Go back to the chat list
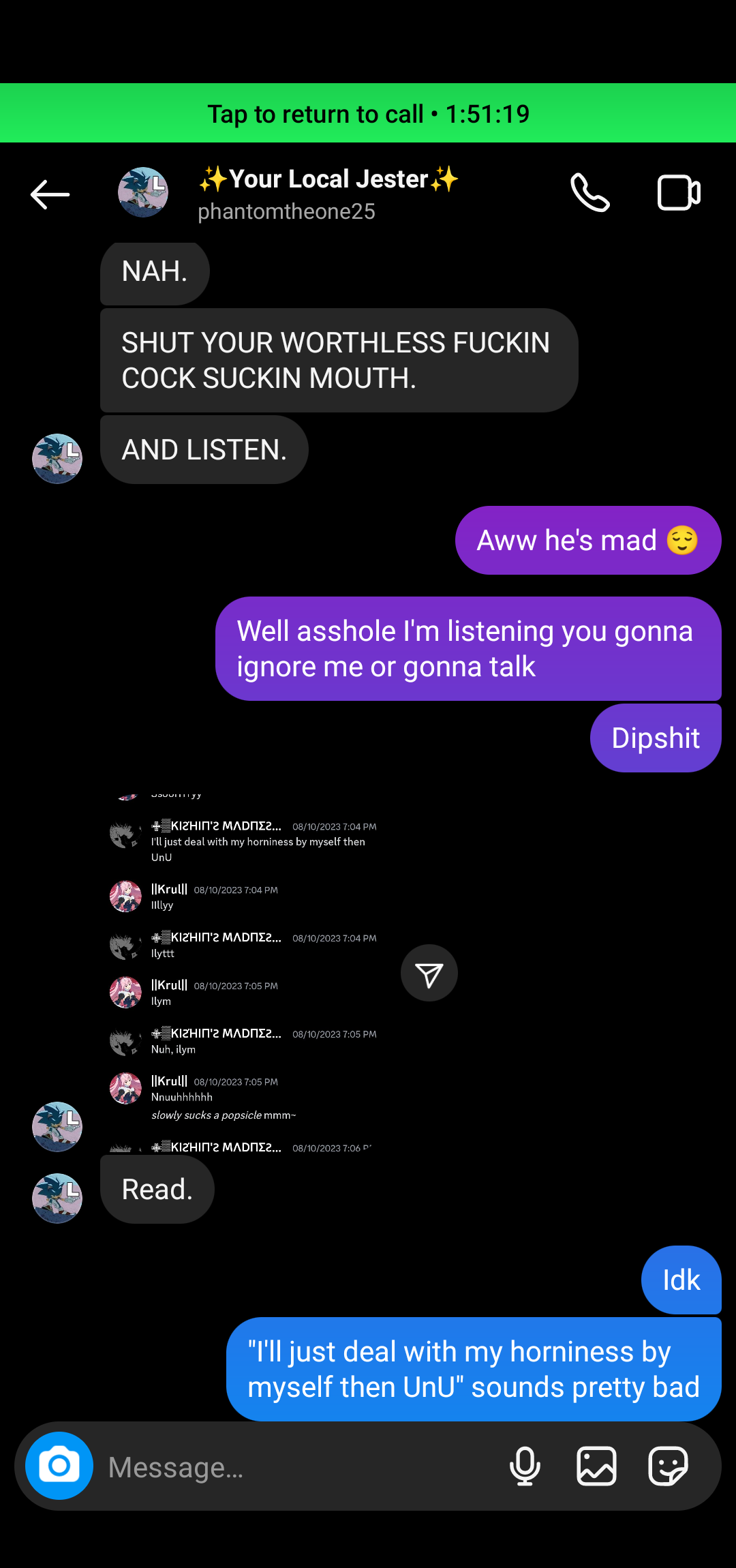The width and height of the screenshot is (736, 1568). [x=50, y=195]
